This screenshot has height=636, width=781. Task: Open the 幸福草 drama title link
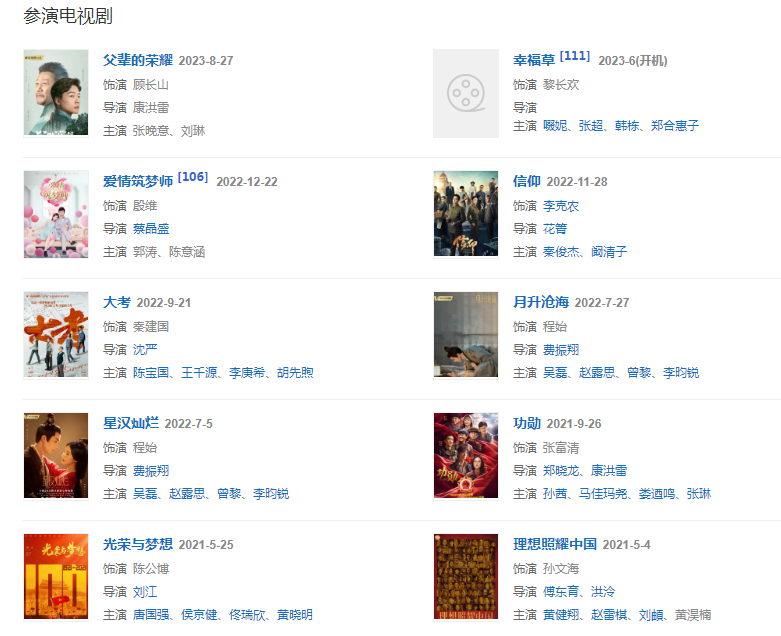tap(533, 60)
